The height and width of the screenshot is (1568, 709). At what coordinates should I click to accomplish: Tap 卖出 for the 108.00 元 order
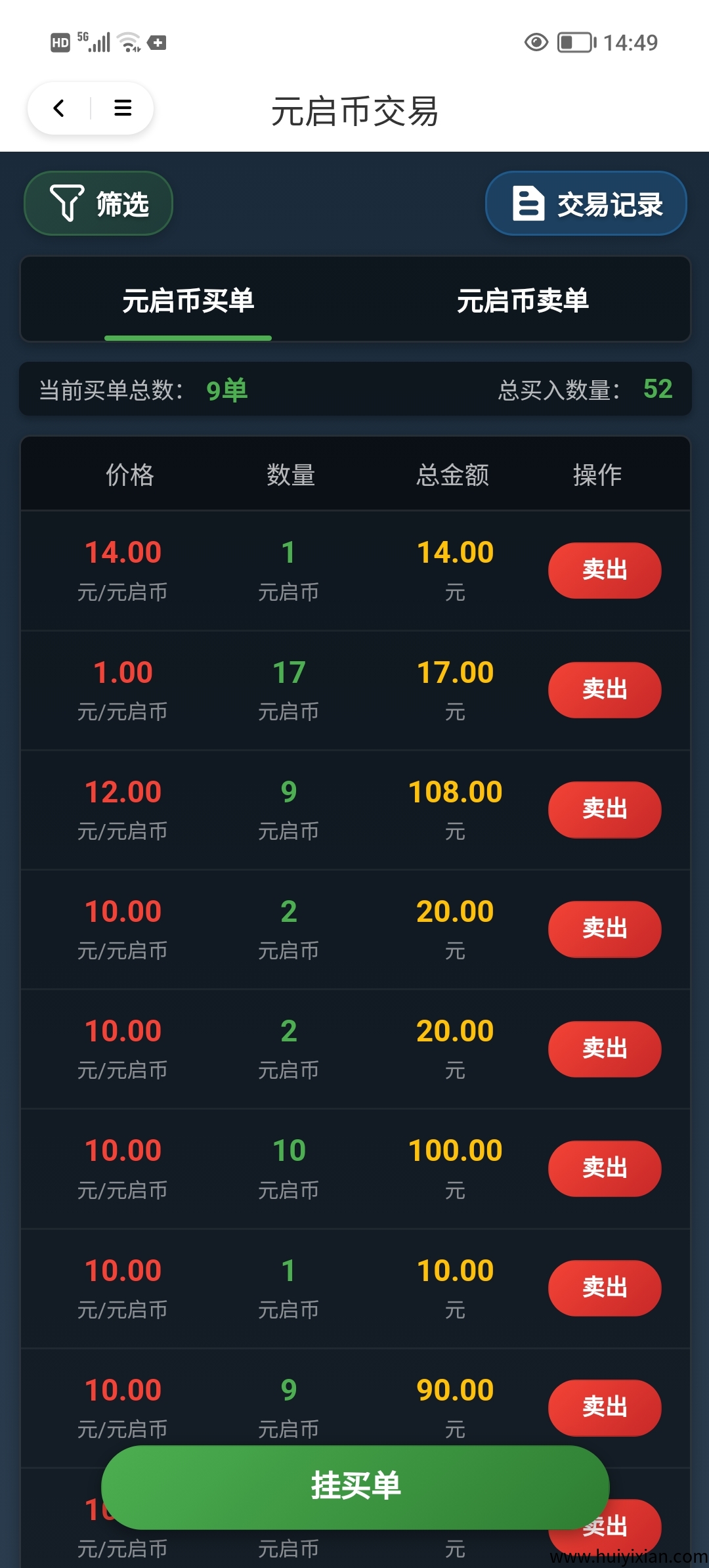[604, 809]
